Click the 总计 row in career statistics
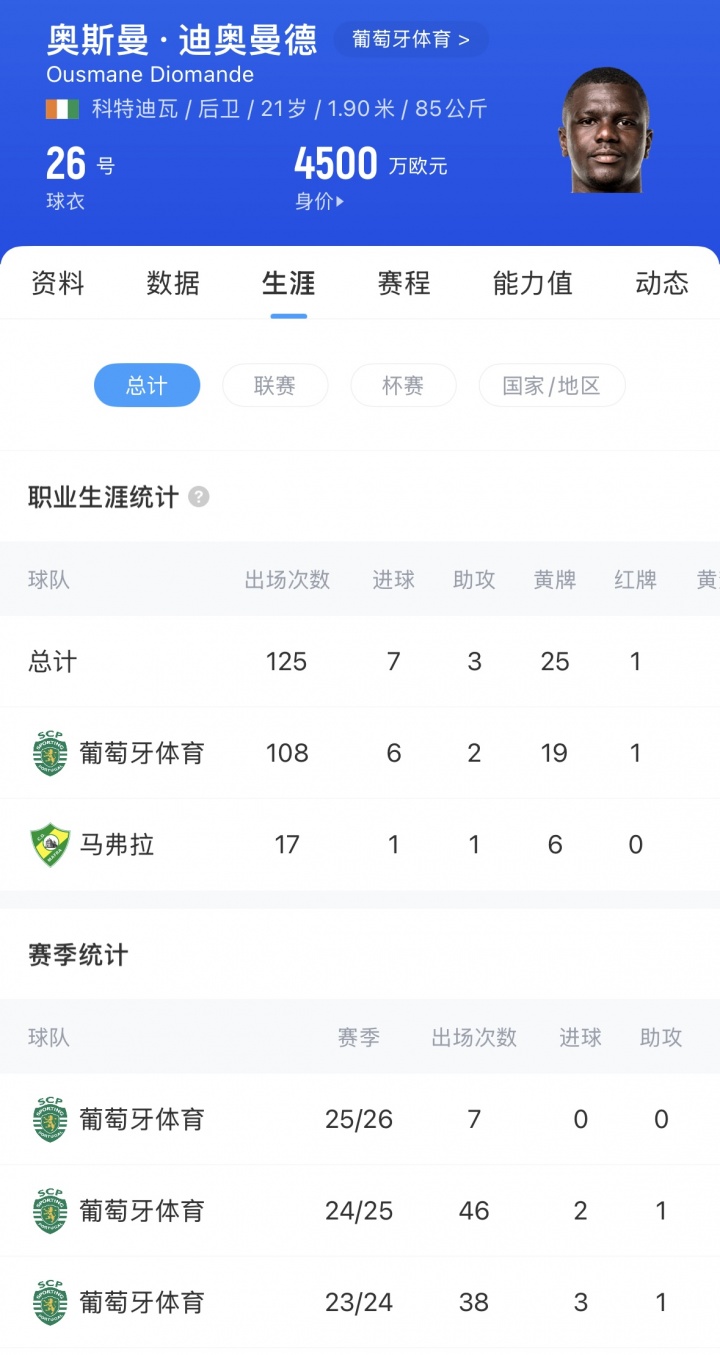720x1355 pixels. click(51, 661)
